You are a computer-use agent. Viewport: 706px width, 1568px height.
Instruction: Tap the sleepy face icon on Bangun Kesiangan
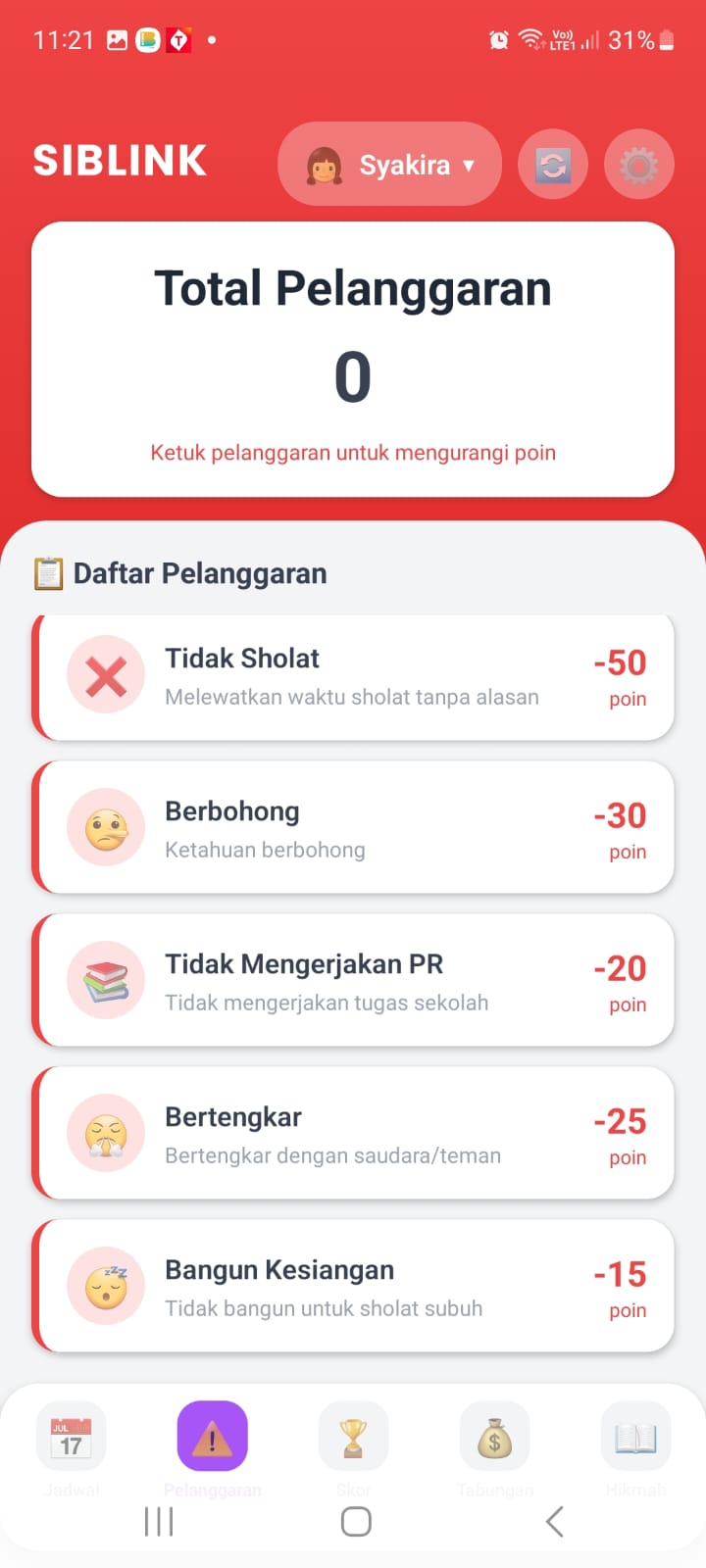(x=106, y=1286)
